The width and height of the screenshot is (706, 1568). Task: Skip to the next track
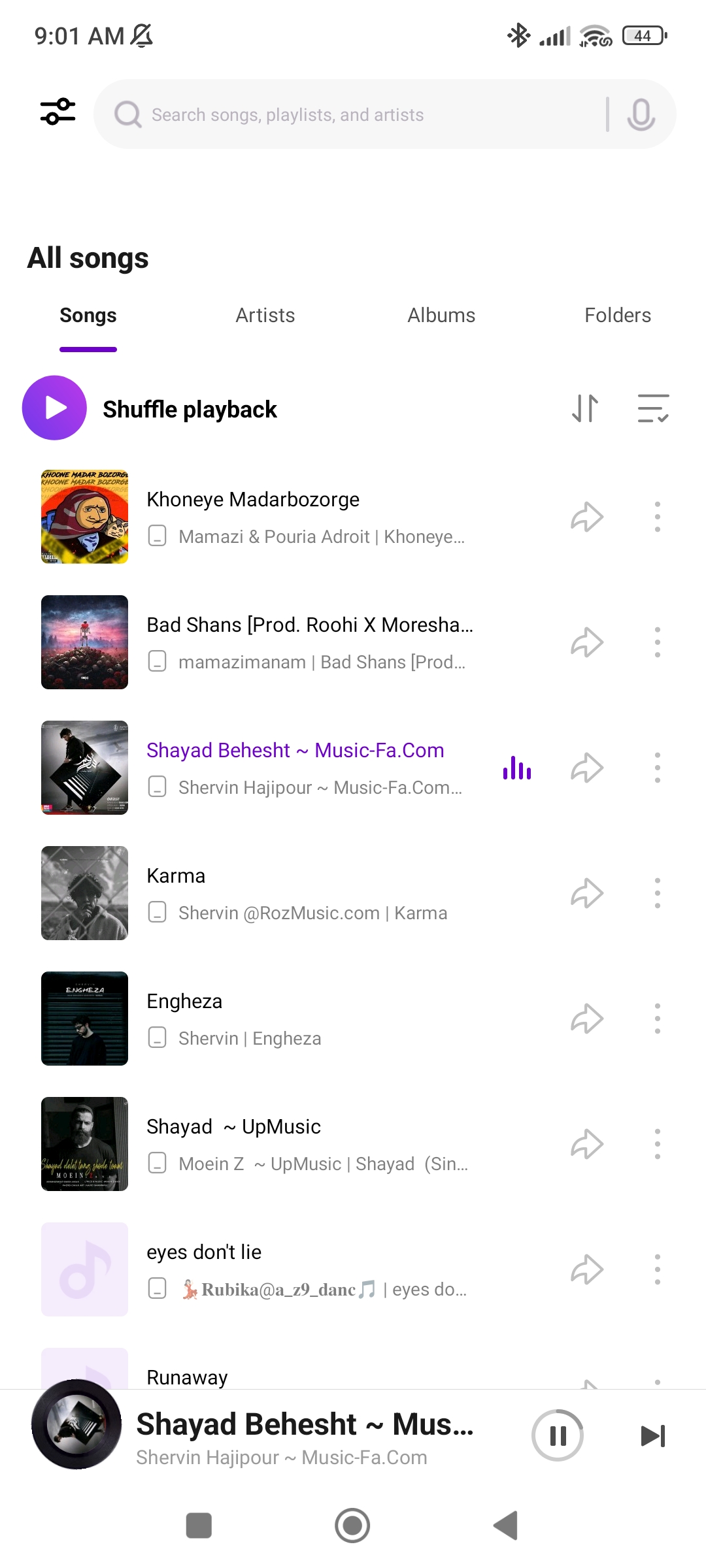(x=652, y=1436)
